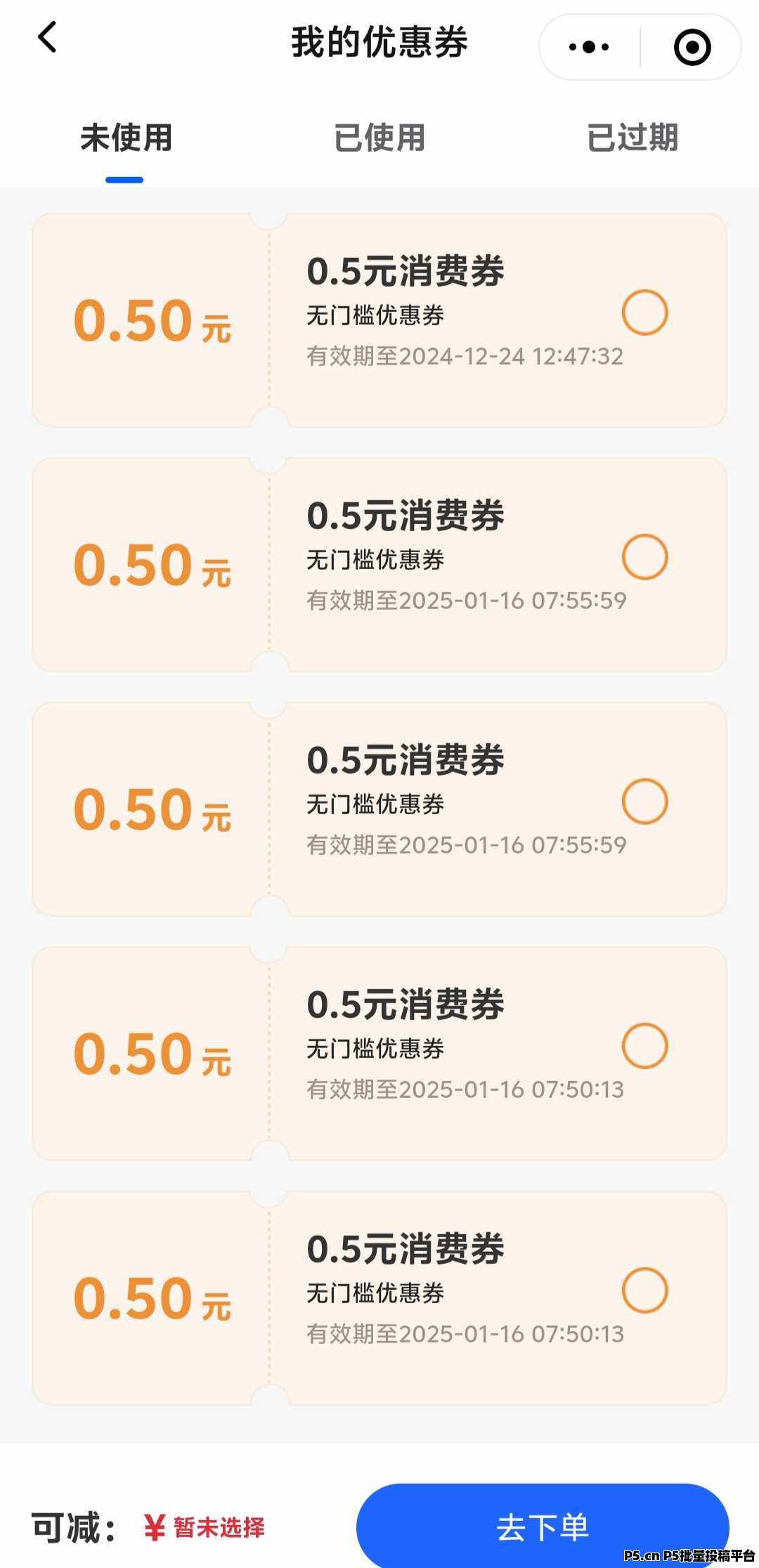The image size is (759, 1568).
Task: Select the last coupon's selection circle
Action: point(644,1291)
